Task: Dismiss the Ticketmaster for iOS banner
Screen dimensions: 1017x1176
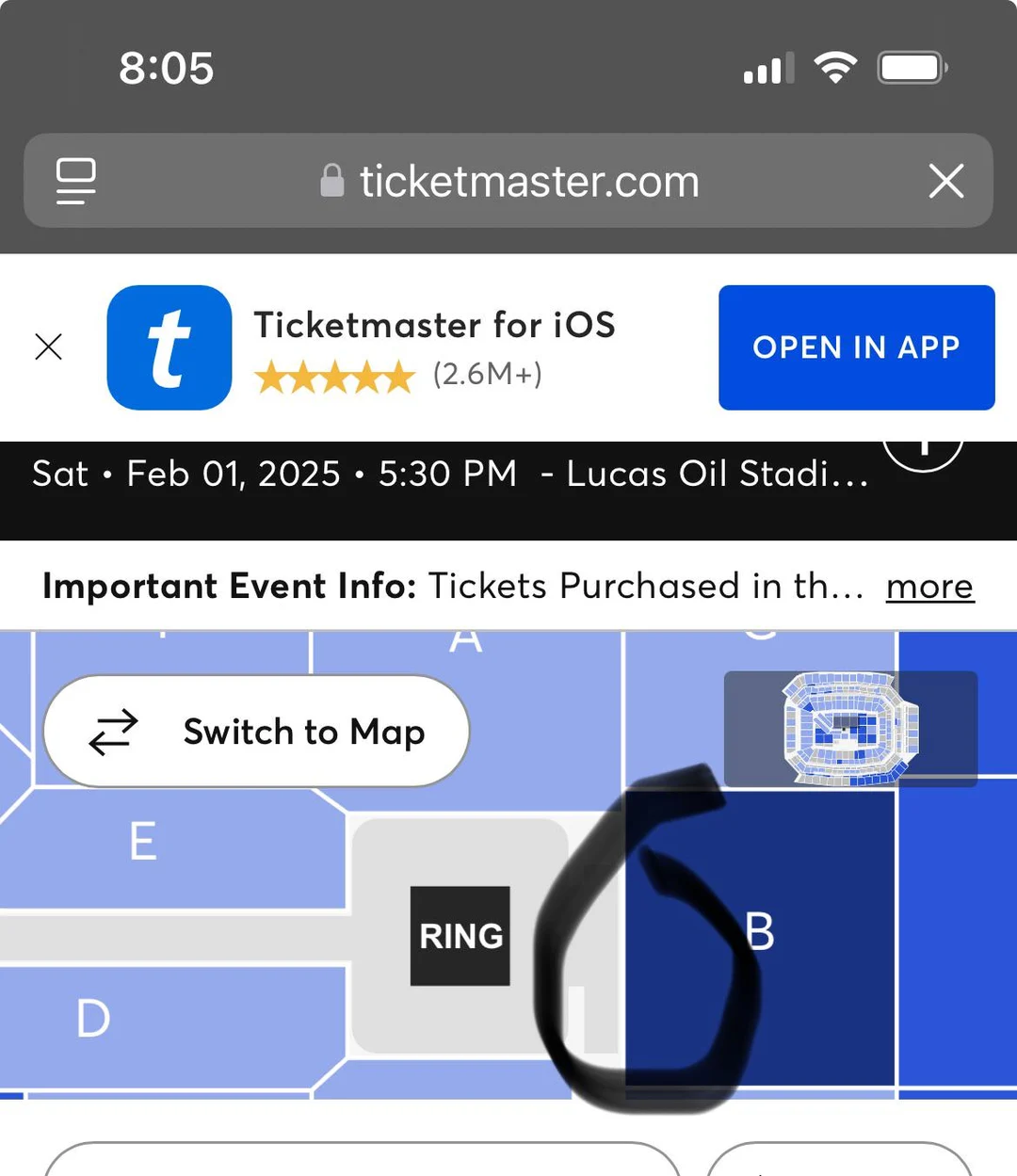Action: [49, 347]
